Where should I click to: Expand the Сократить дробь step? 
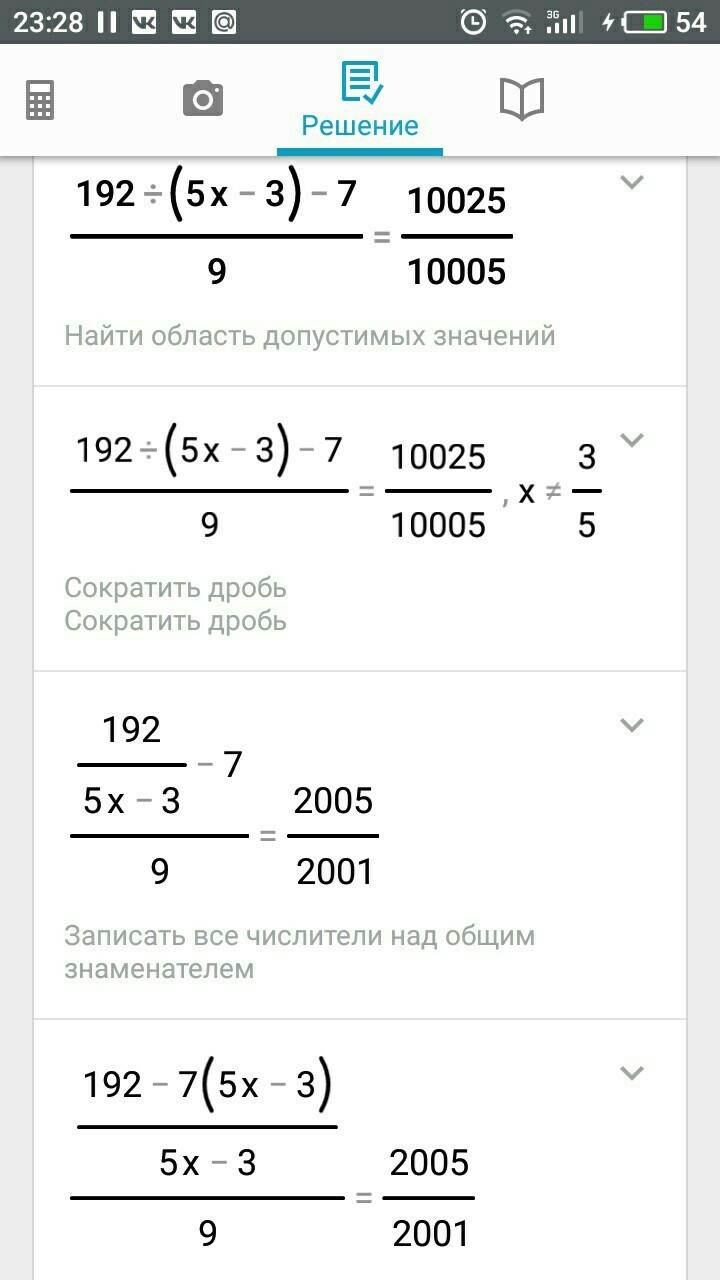pyautogui.click(x=631, y=440)
